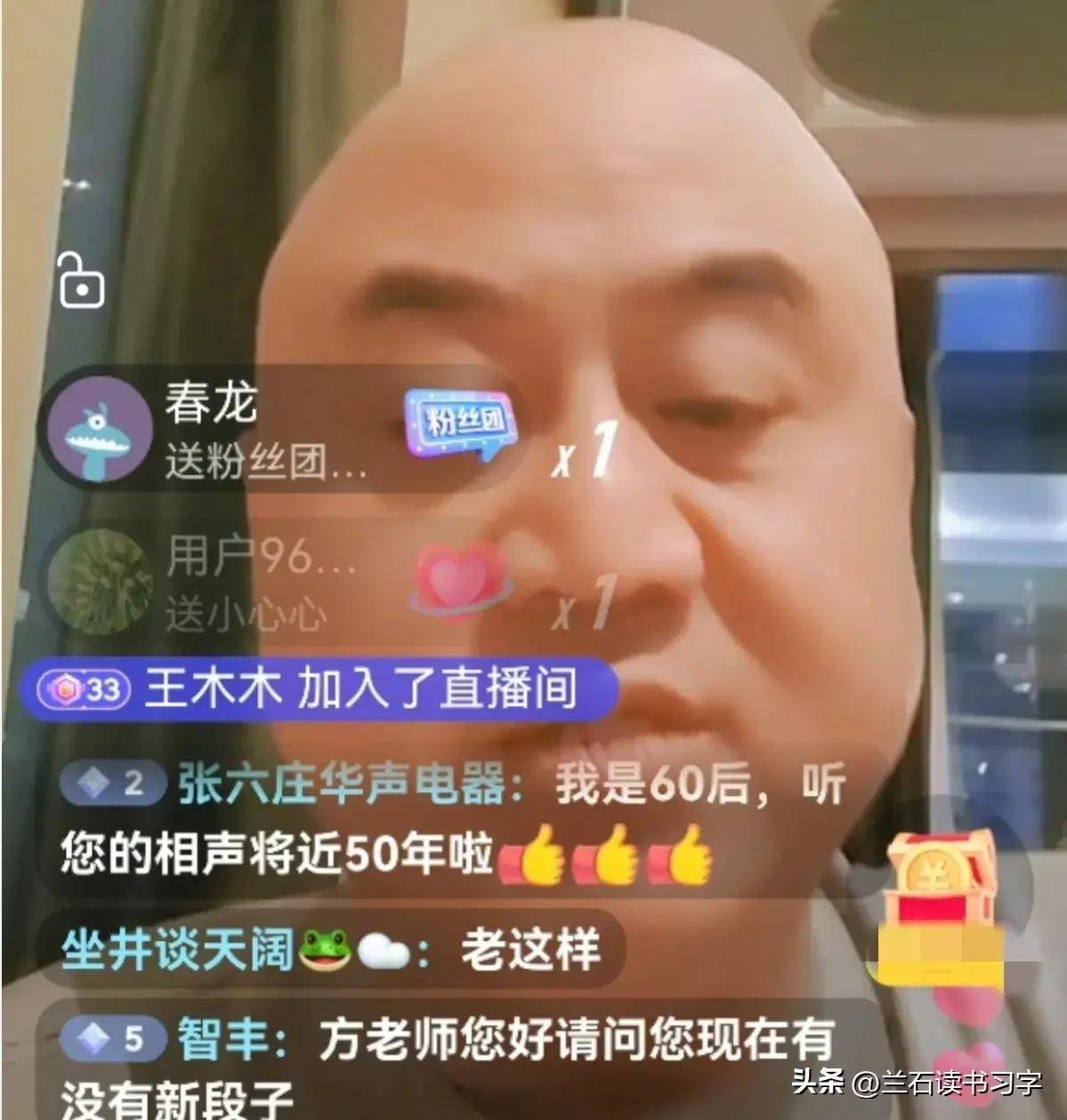The image size is (1067, 1120).
Task: Click 智丰's username in chat
Action: coord(216,1037)
